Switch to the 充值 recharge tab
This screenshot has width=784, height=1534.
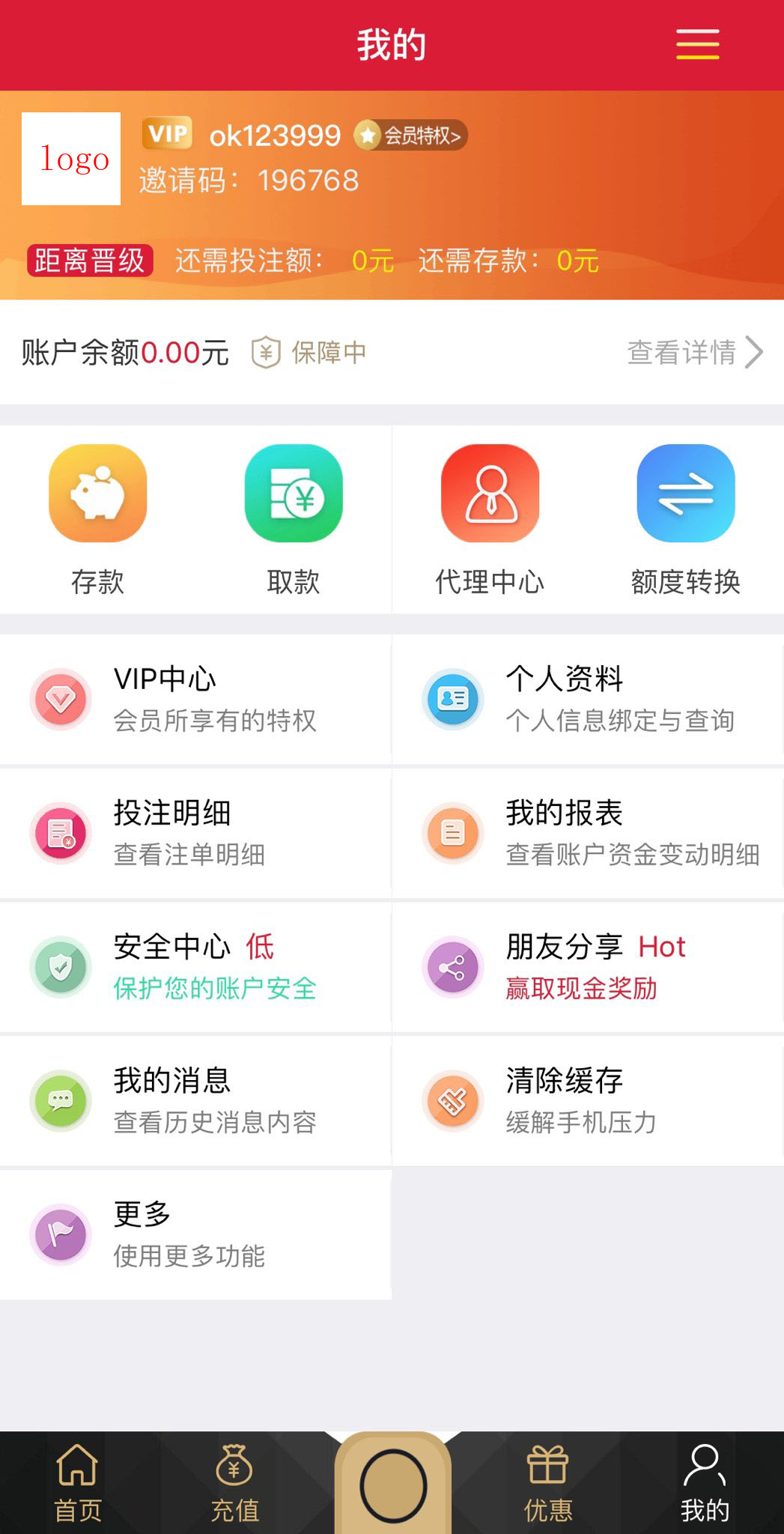coord(234,1484)
